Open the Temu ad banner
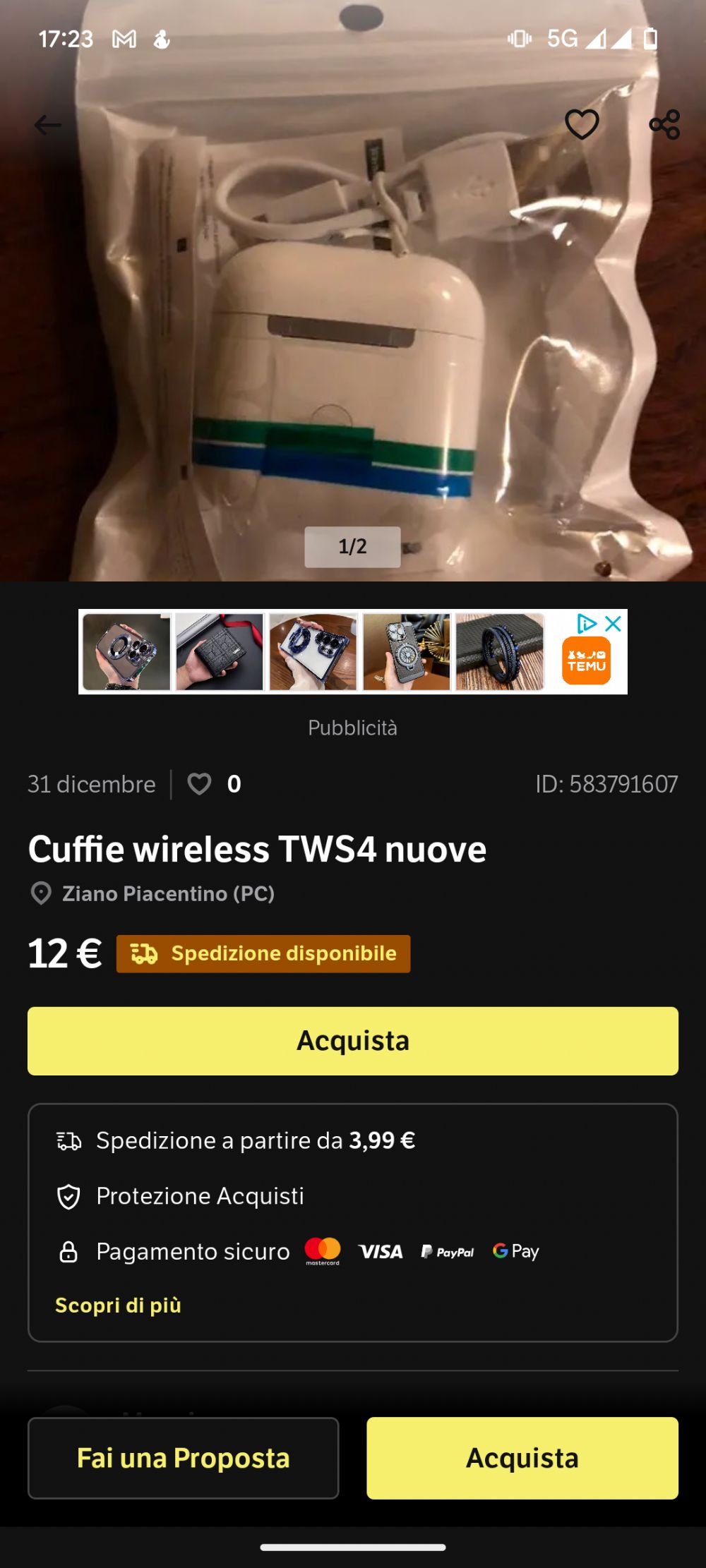The image size is (706, 1568). (x=353, y=651)
